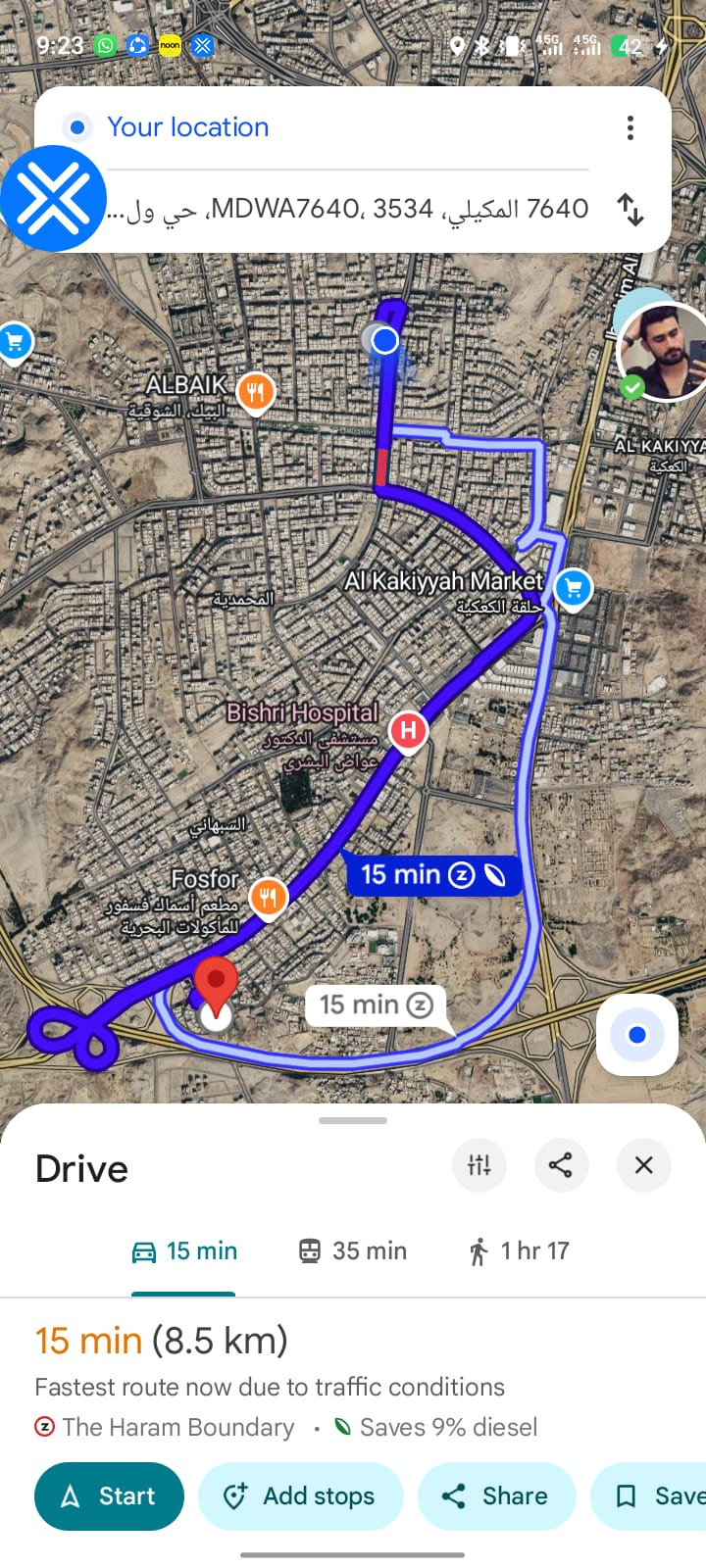This screenshot has width=706, height=1568.
Task: Add stops to the route
Action: coord(300,1496)
